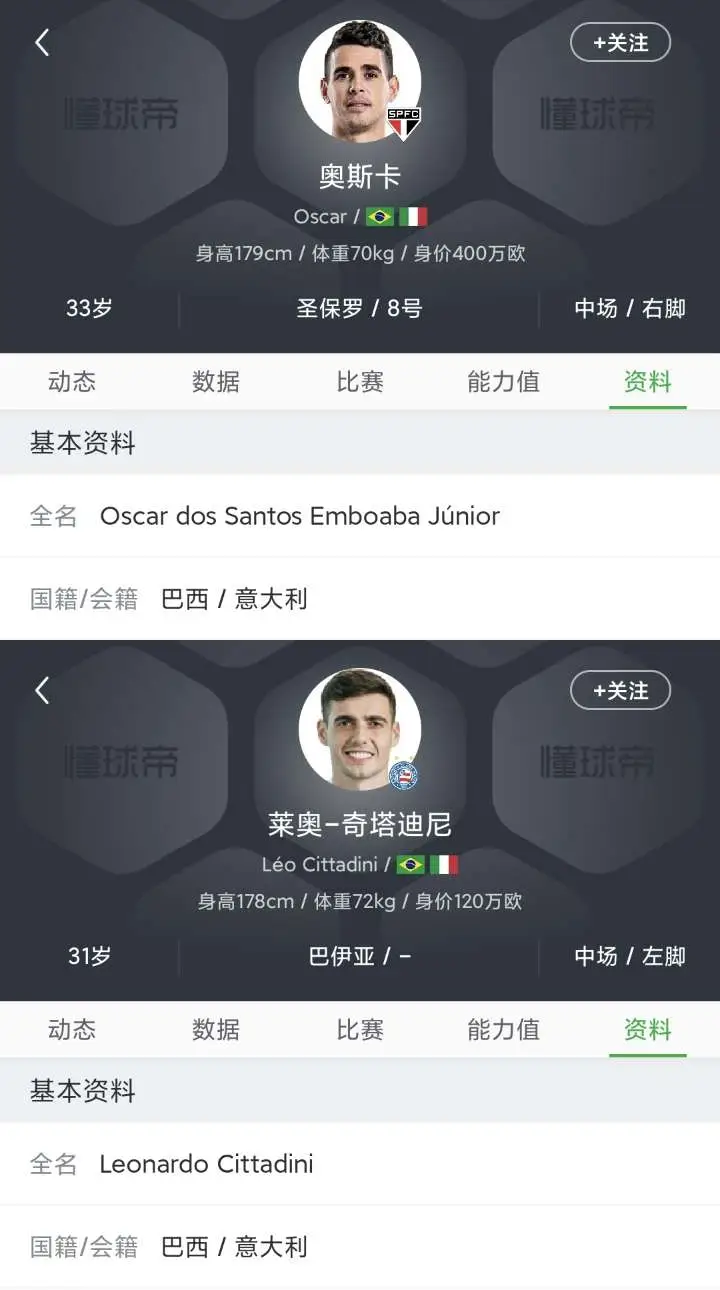
Task: Follow Oscar with the +关注 button
Action: tap(620, 43)
